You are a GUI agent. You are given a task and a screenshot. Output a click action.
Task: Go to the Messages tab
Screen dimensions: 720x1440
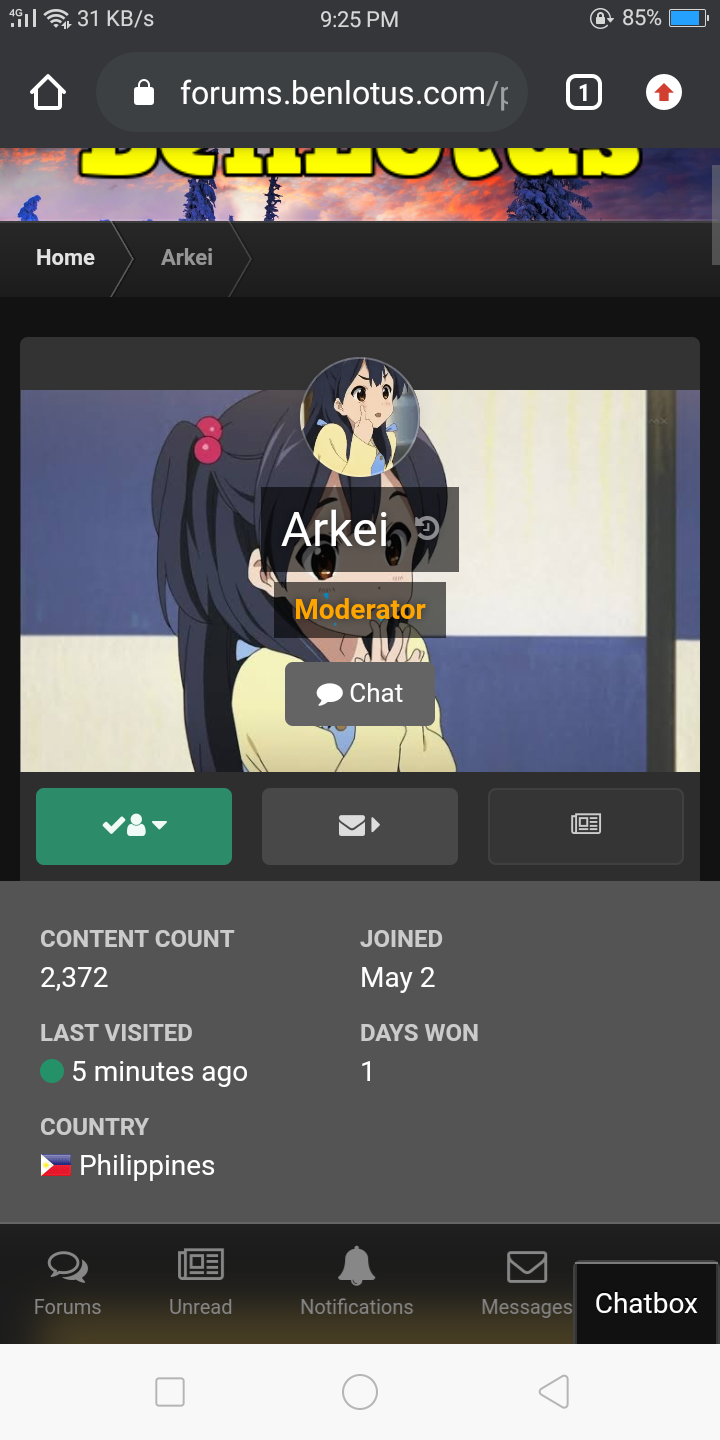point(526,1284)
